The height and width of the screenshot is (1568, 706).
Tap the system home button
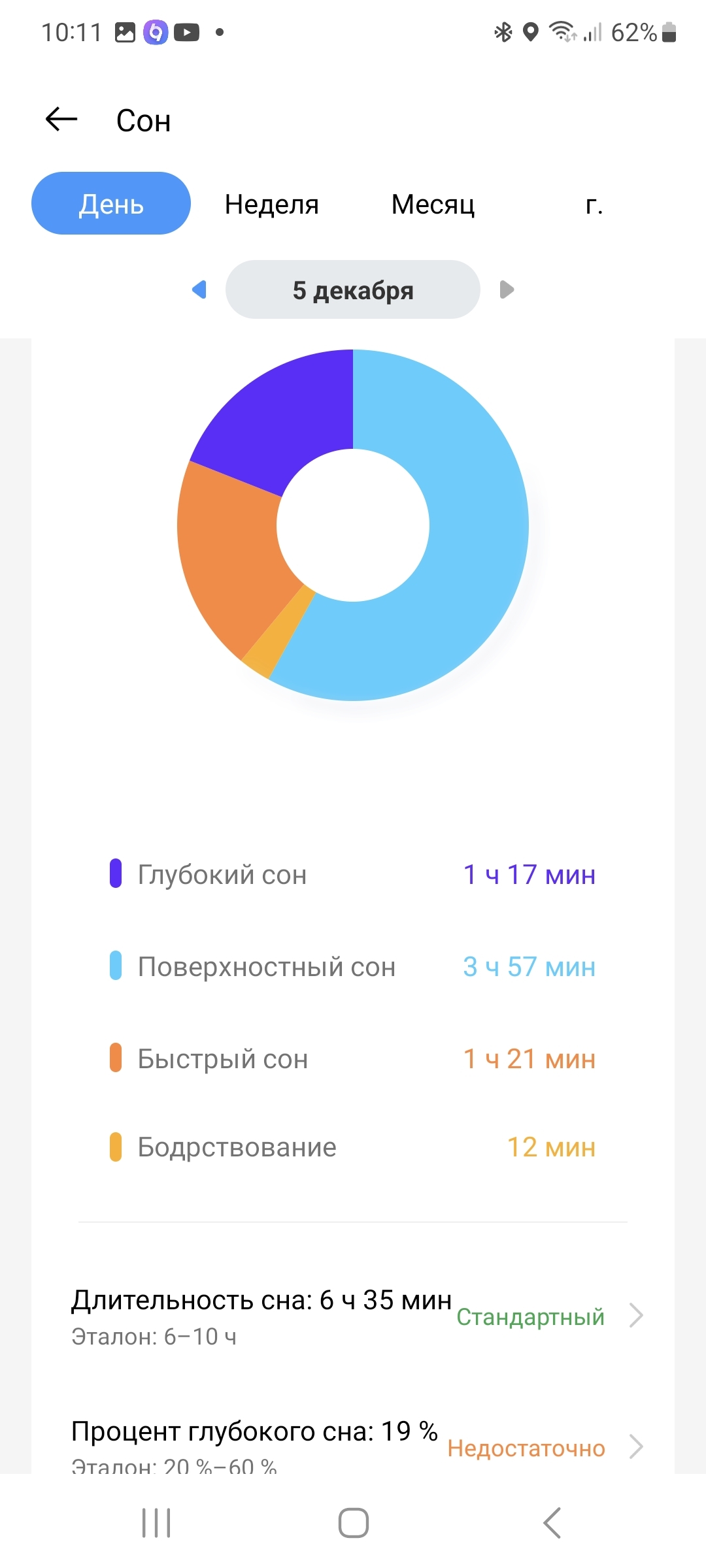click(353, 1523)
